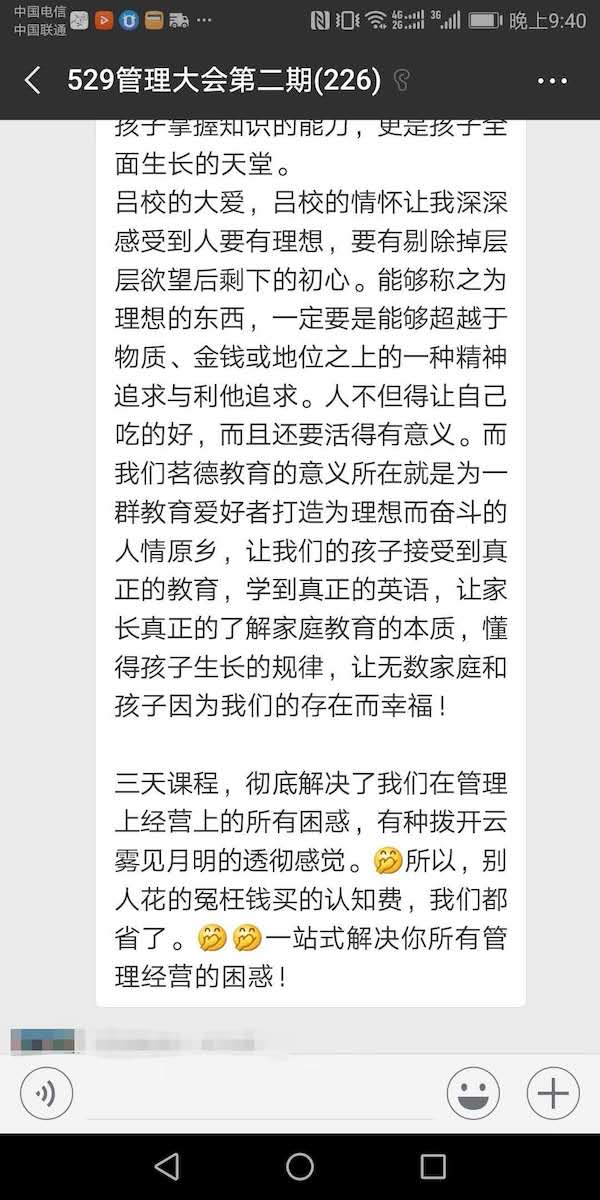The height and width of the screenshot is (1200, 600).
Task: Go back from the 529管理大会第二期 chat
Action: pyautogui.click(x=32, y=81)
